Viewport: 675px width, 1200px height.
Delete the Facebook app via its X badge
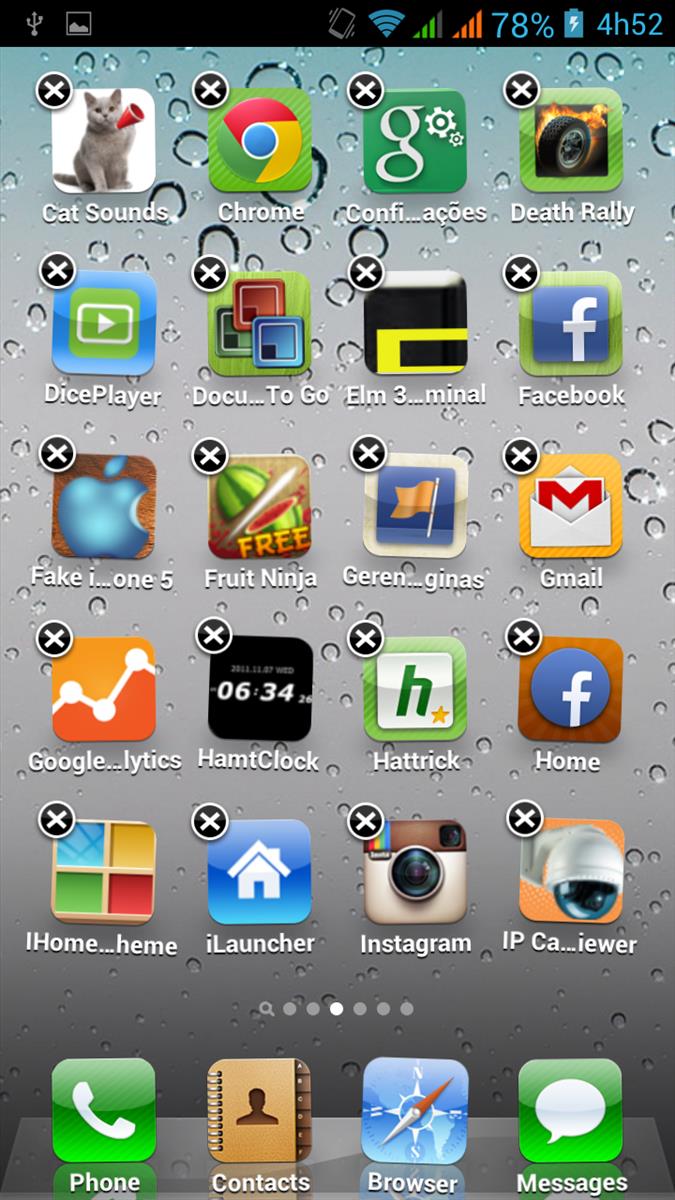[x=521, y=272]
